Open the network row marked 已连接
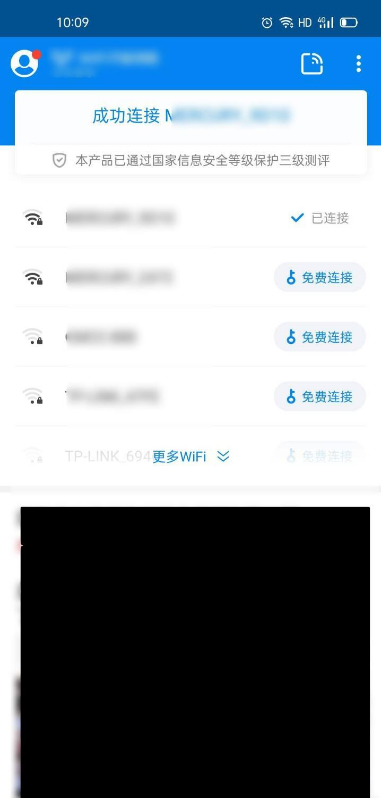 (191, 218)
